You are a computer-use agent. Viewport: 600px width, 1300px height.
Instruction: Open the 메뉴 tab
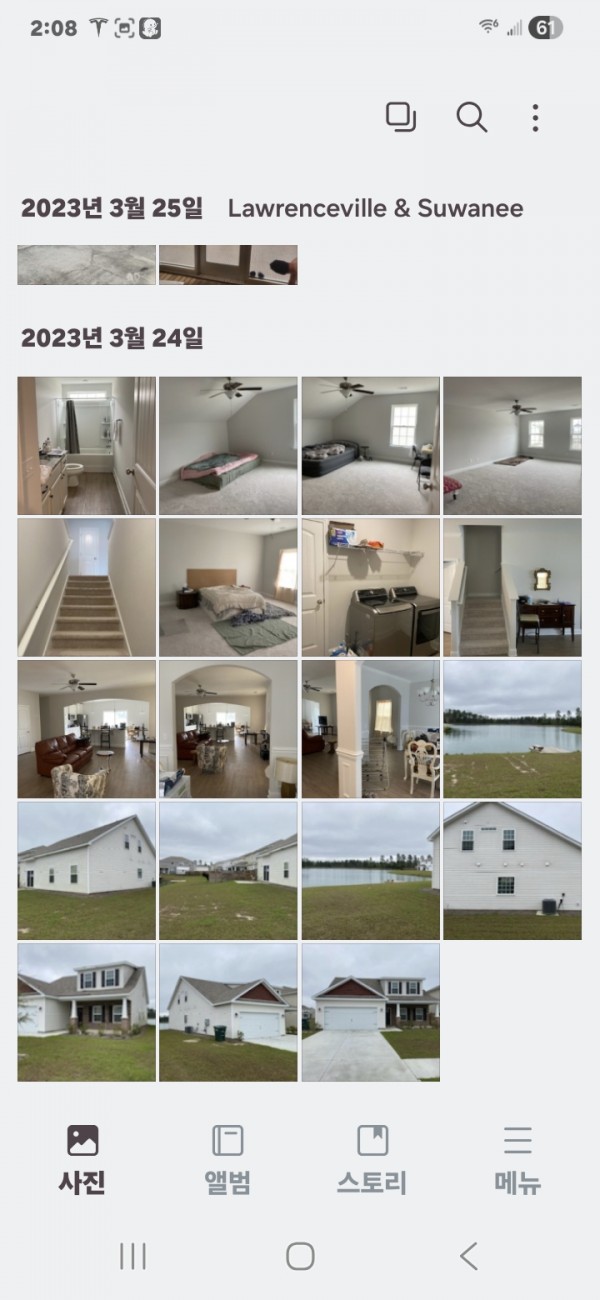(x=517, y=1158)
